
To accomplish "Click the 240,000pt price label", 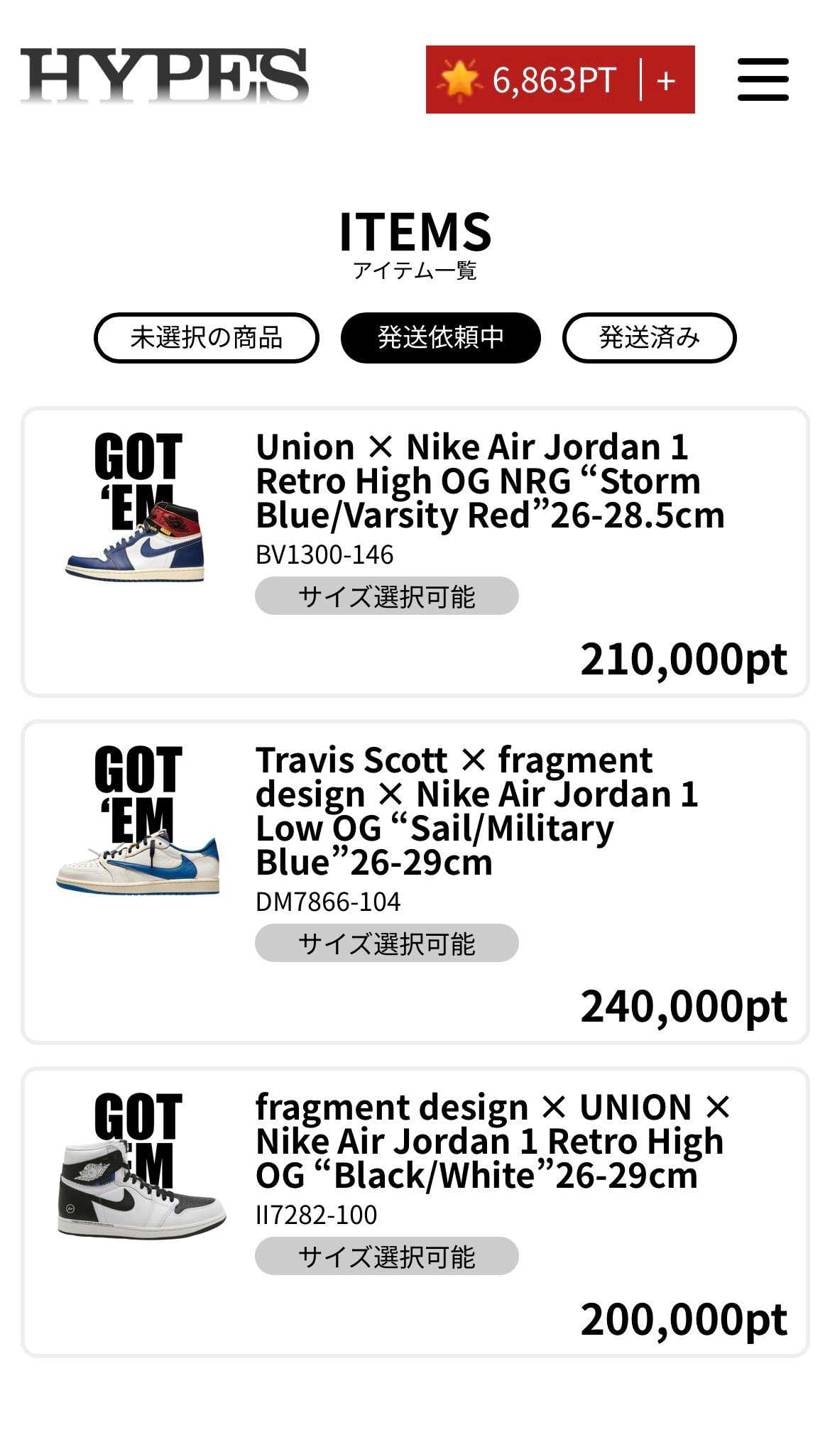I will (x=682, y=1005).
